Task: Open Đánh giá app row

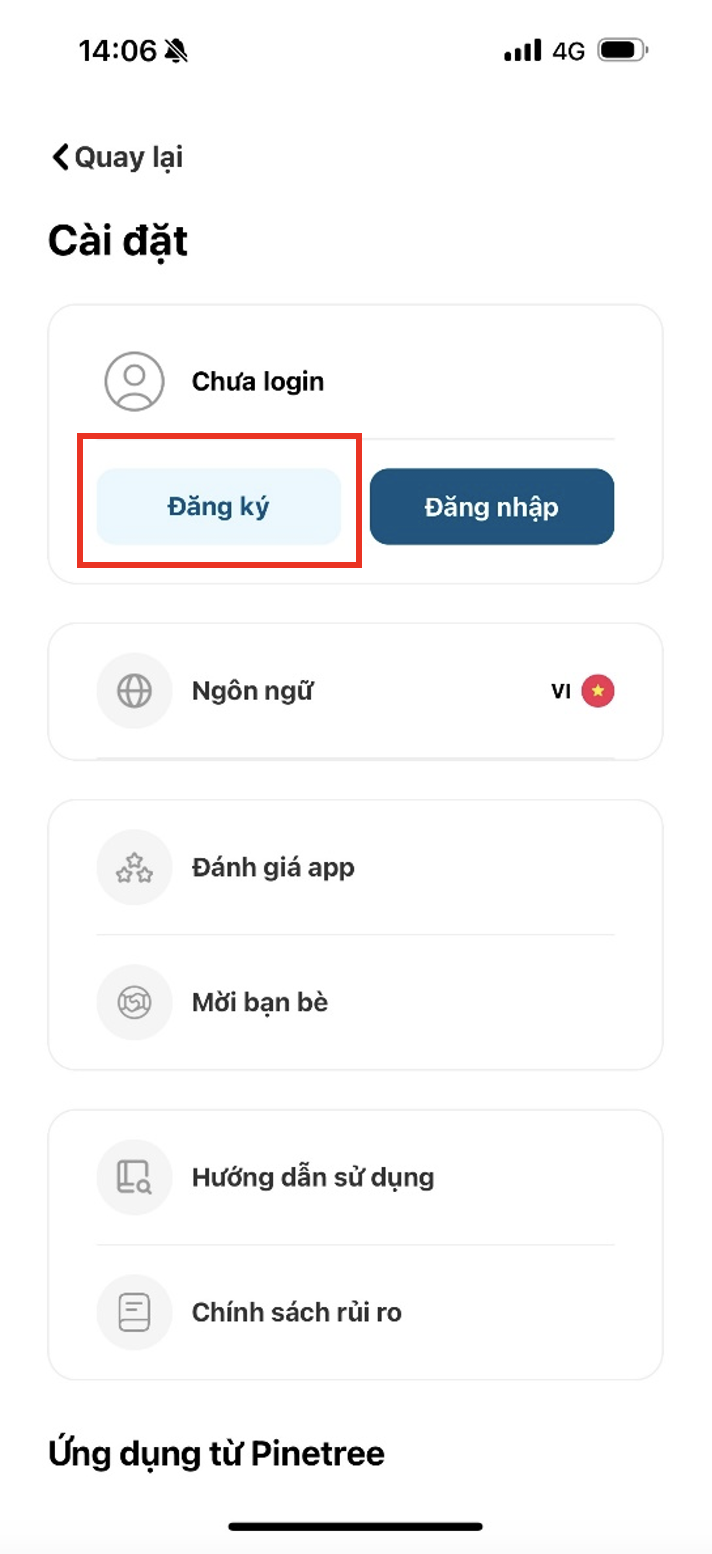Action: coord(355,868)
